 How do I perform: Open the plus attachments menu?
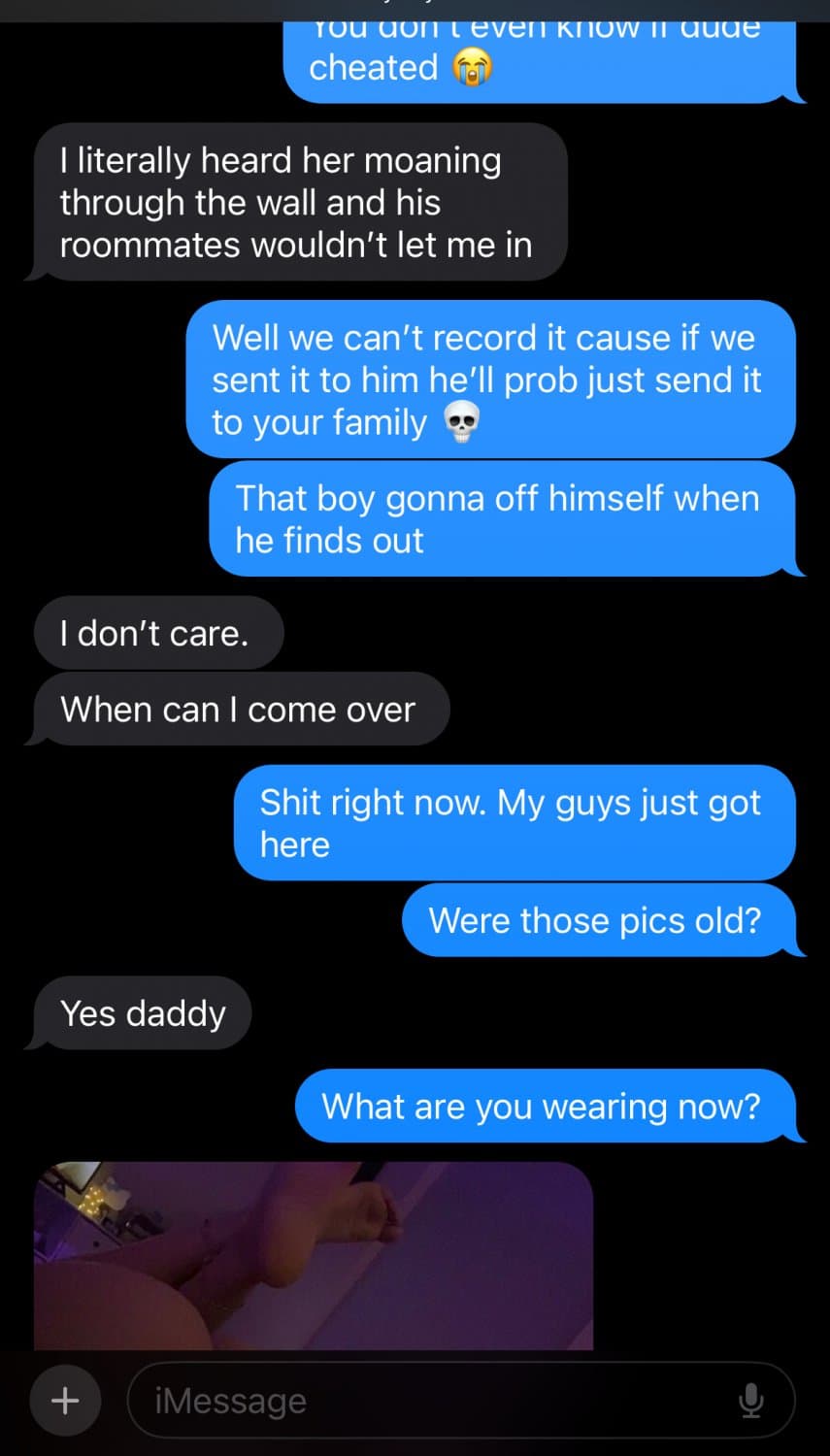click(65, 1401)
